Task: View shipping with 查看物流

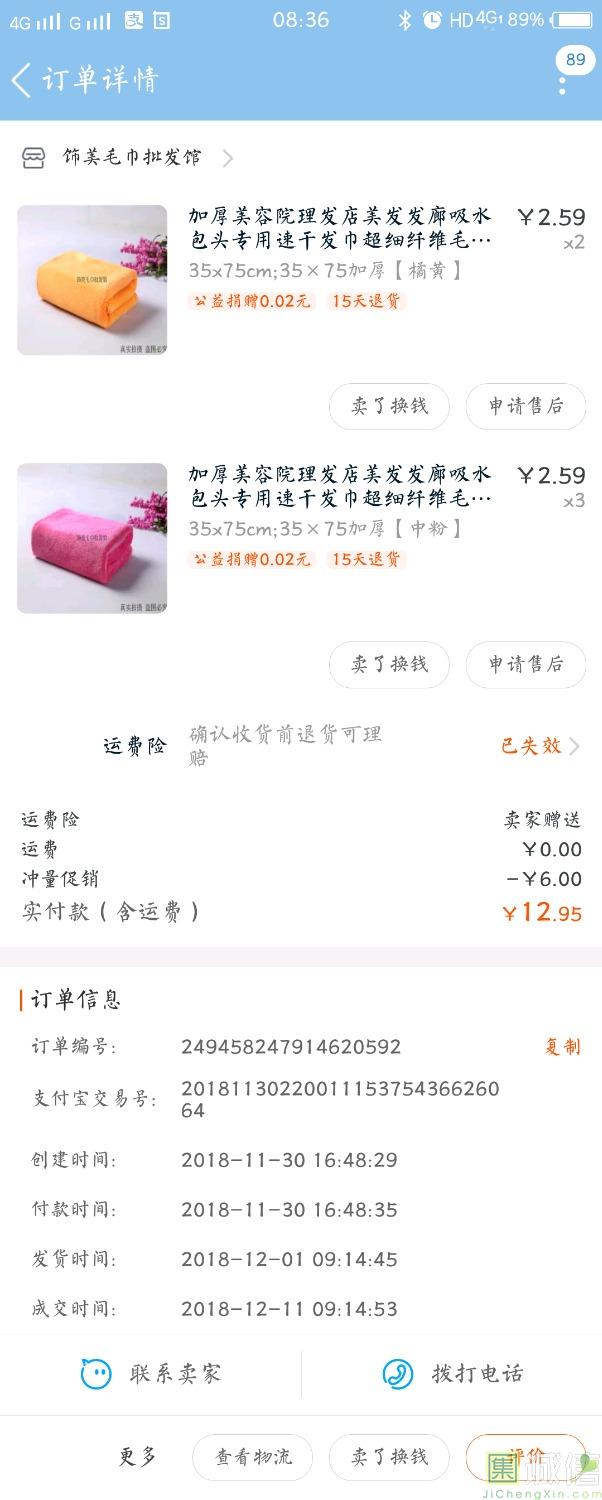Action: [252, 1457]
